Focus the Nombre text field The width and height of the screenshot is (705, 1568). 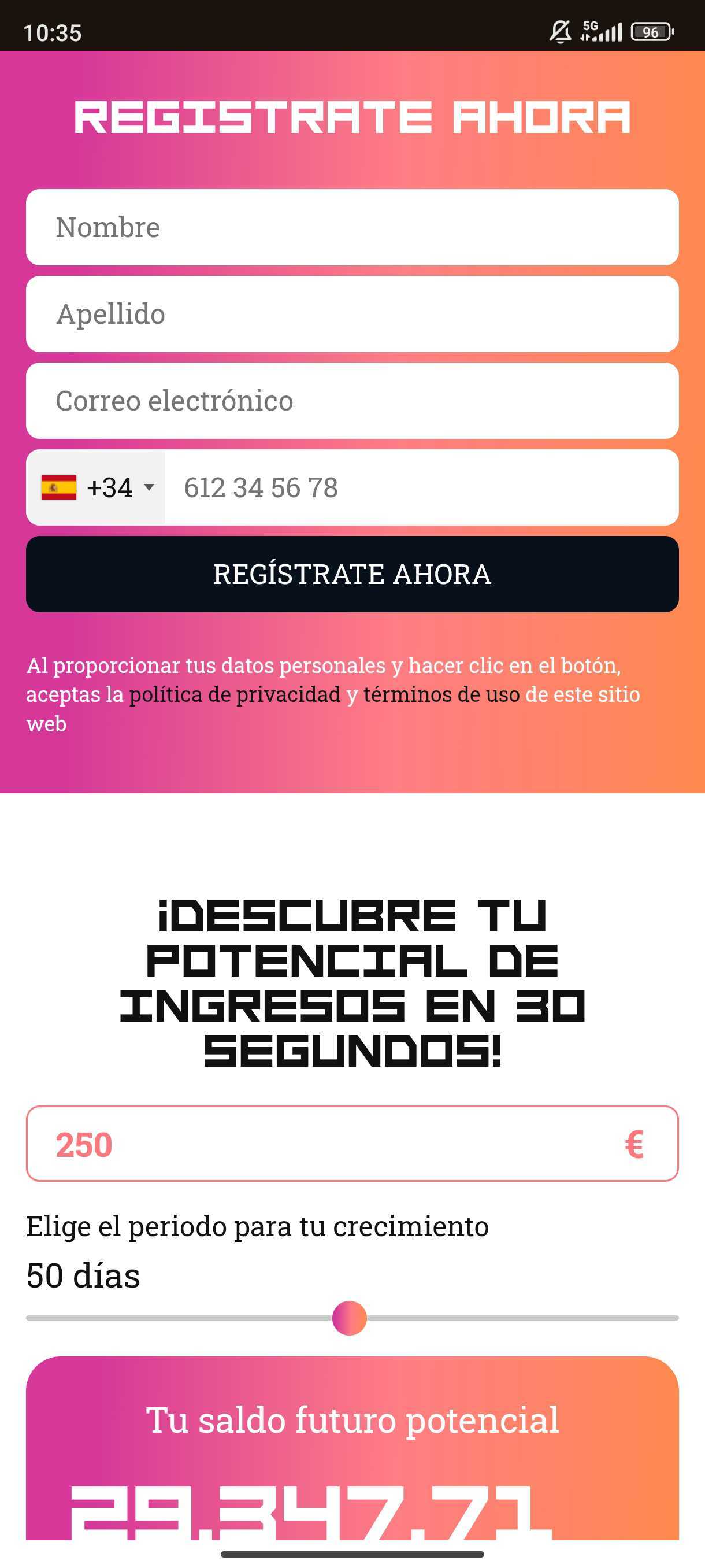(352, 227)
